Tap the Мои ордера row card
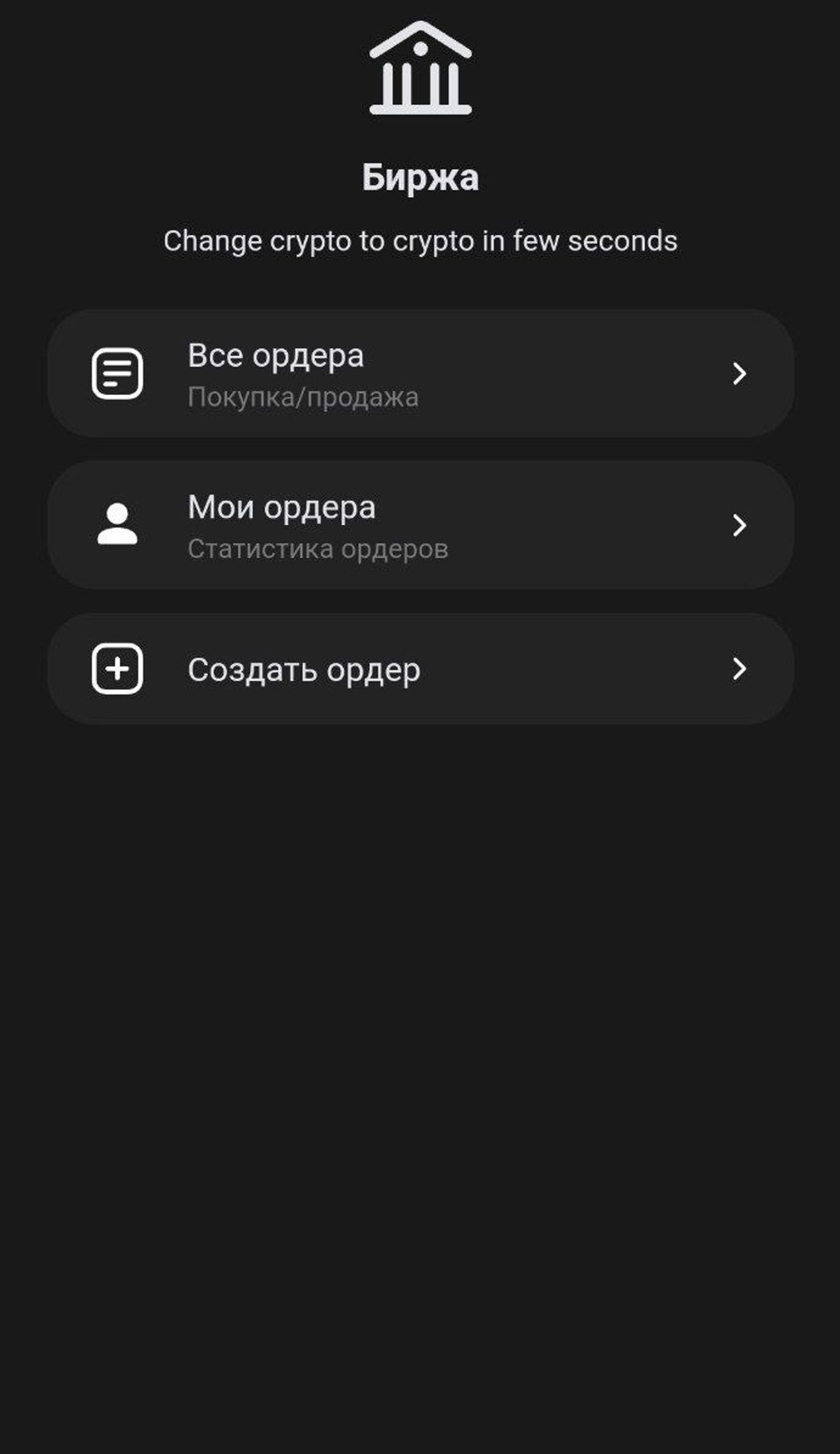Screen dimensions: 840x1454 (x=419, y=526)
